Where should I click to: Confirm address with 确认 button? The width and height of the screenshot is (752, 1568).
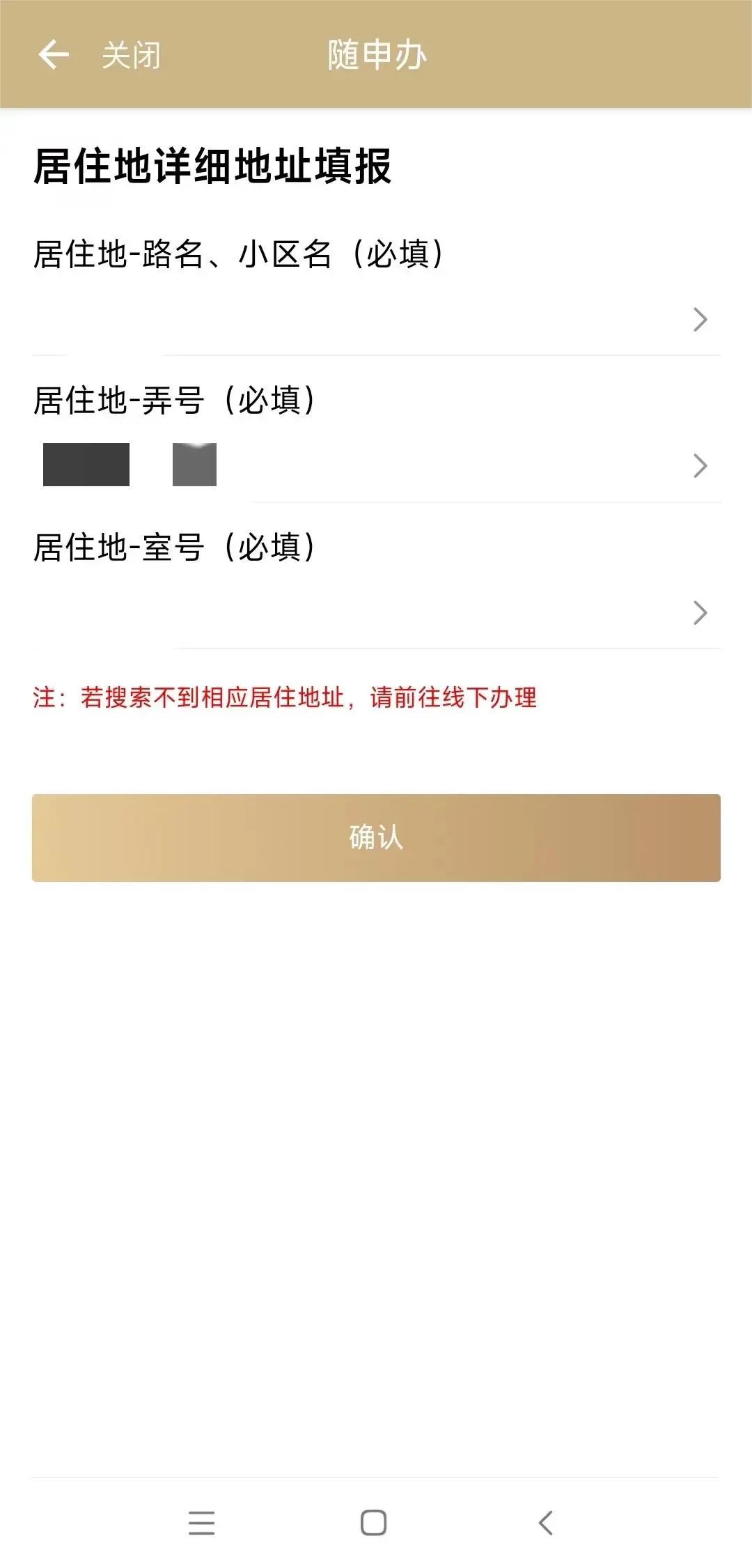(376, 837)
